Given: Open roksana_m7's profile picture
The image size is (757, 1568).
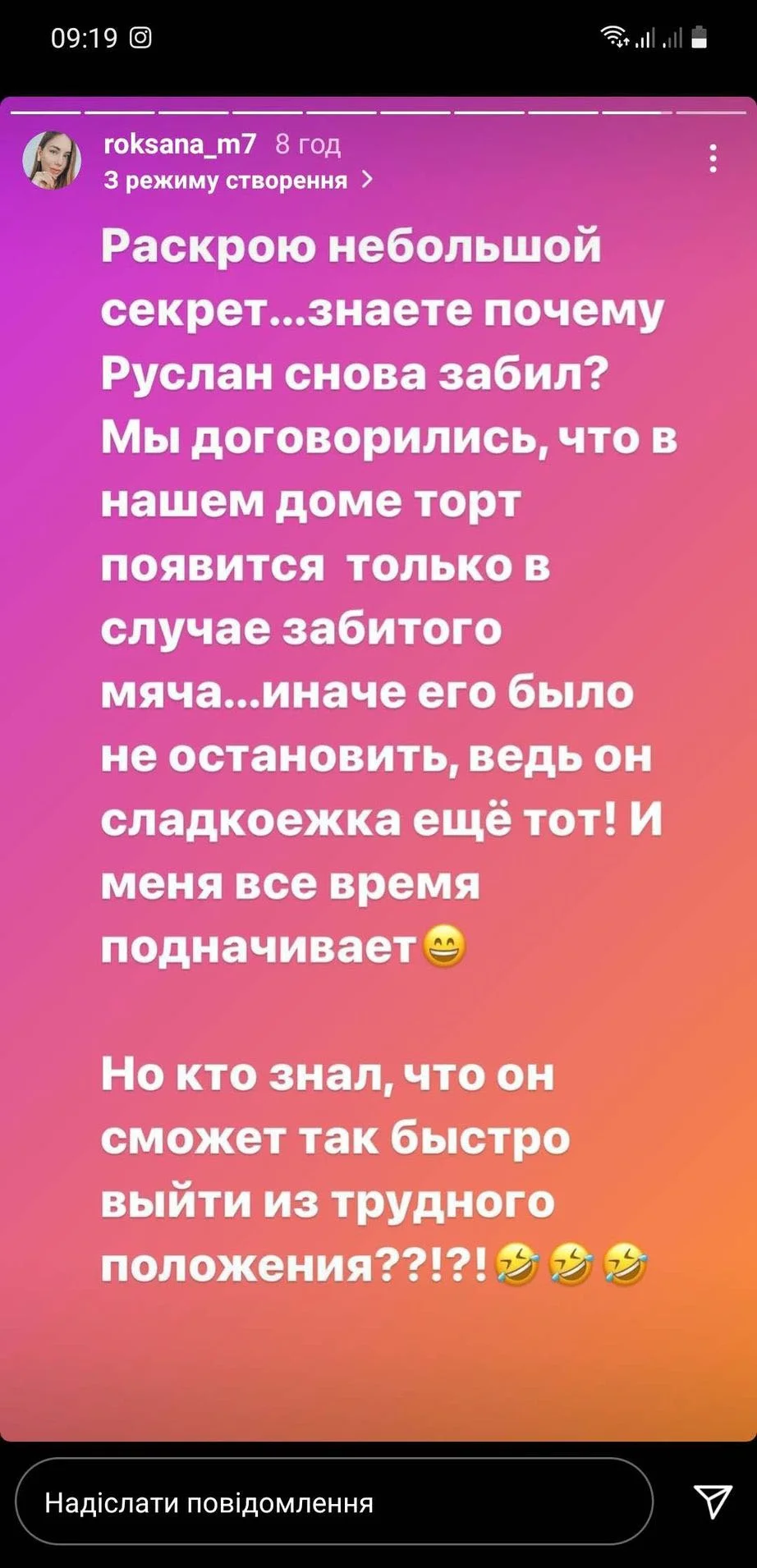Looking at the screenshot, I should (x=52, y=159).
